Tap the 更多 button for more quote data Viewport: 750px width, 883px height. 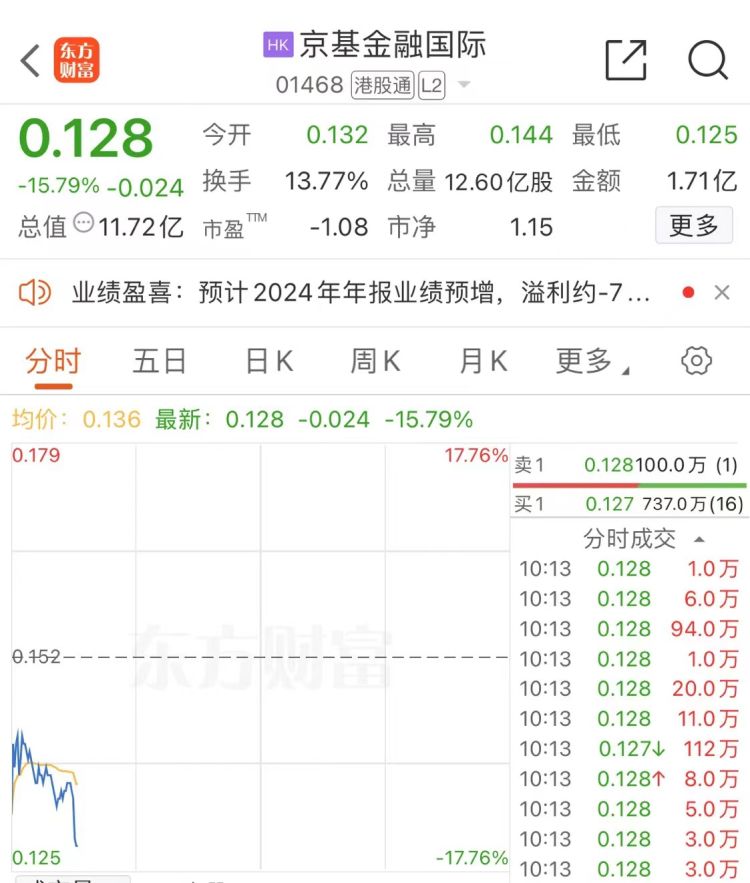[x=694, y=225]
